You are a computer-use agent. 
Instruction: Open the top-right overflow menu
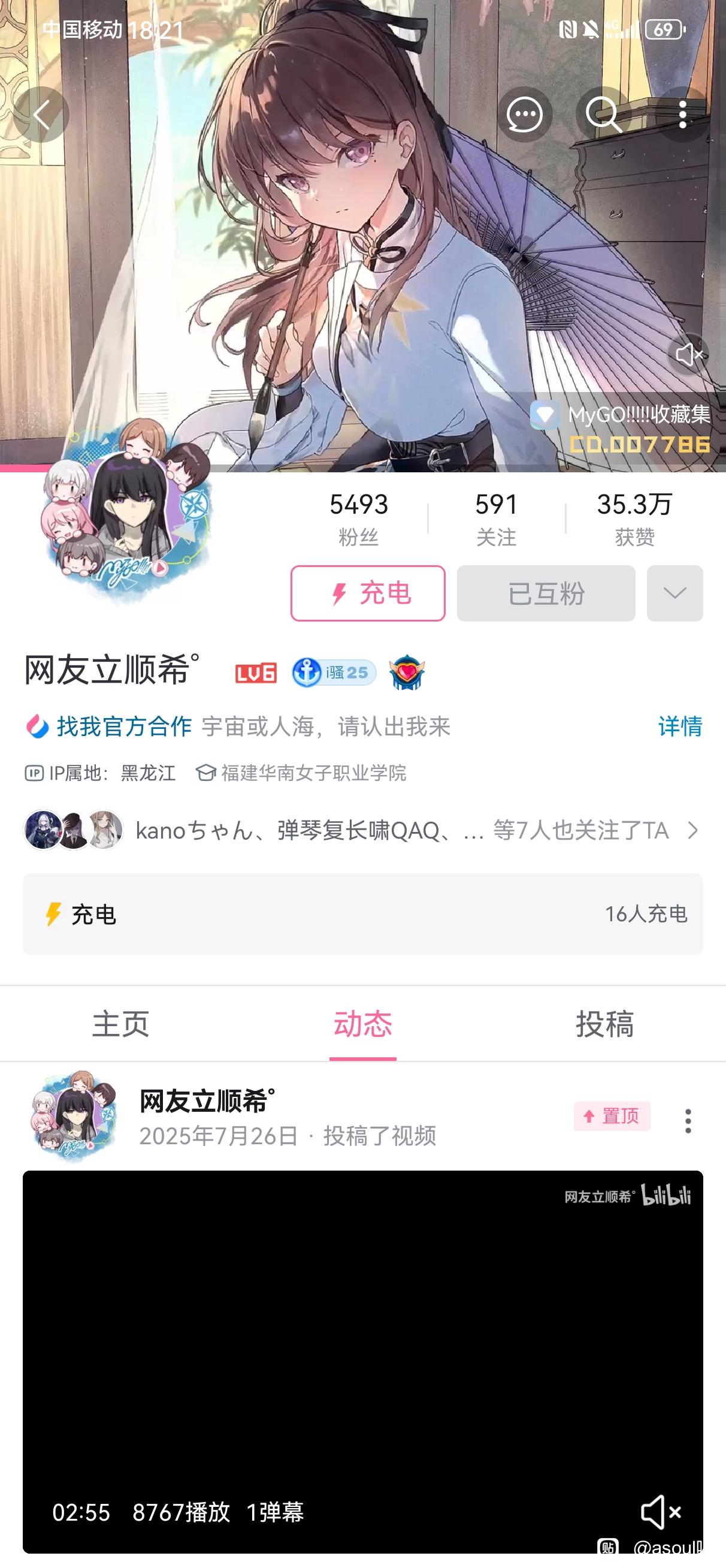[x=682, y=114]
